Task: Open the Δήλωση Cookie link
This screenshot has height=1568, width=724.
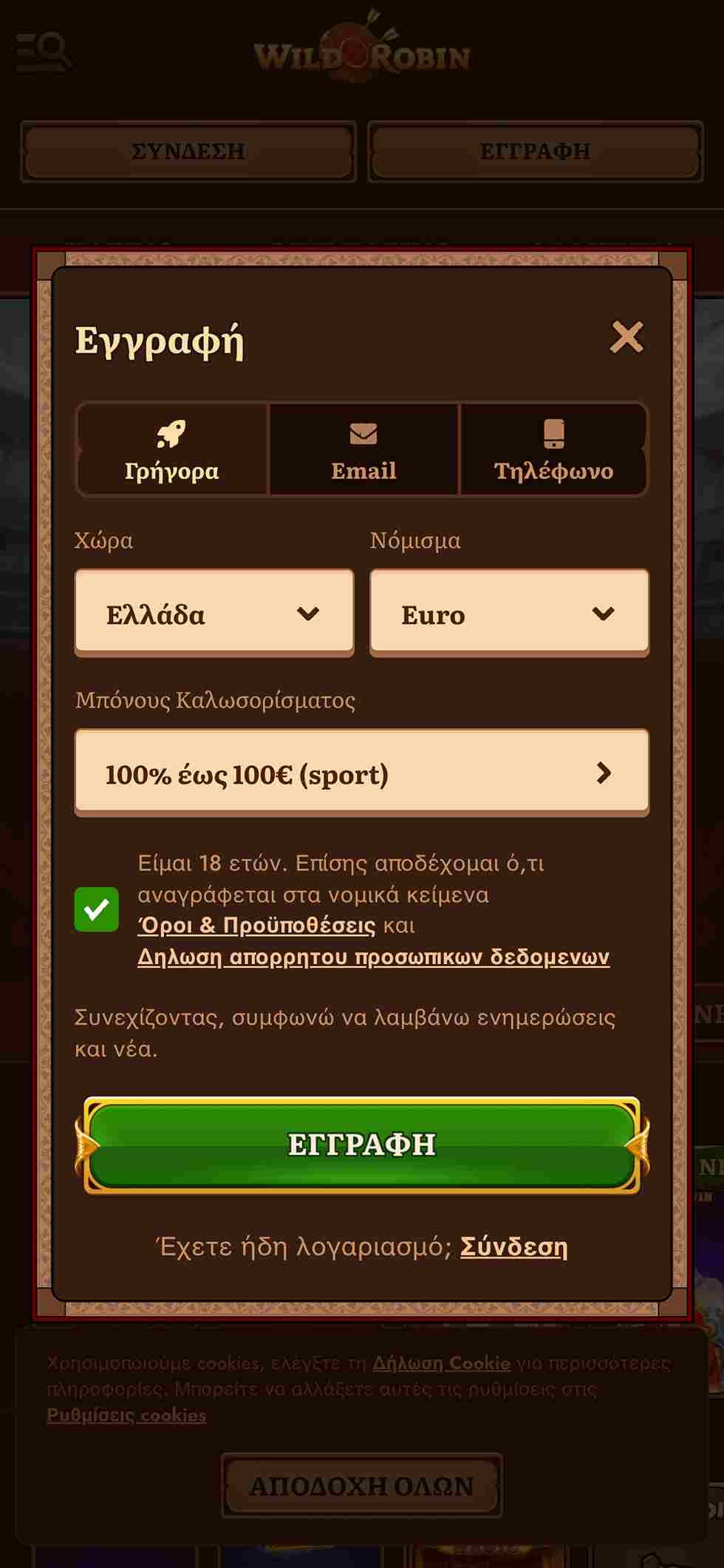Action: 441,1363
